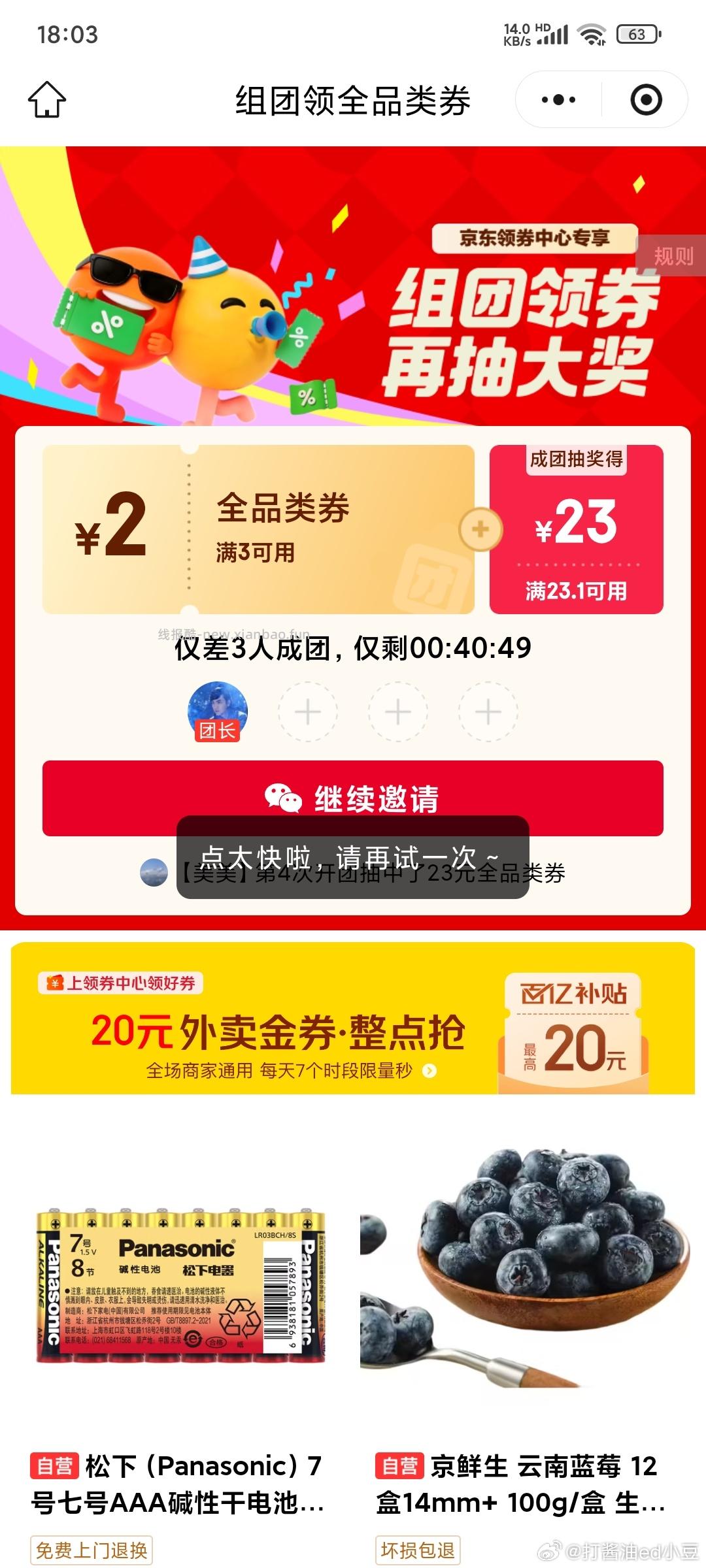Tap the first empty invite slot placeholder
Screen dimensions: 706x1568
point(307,712)
